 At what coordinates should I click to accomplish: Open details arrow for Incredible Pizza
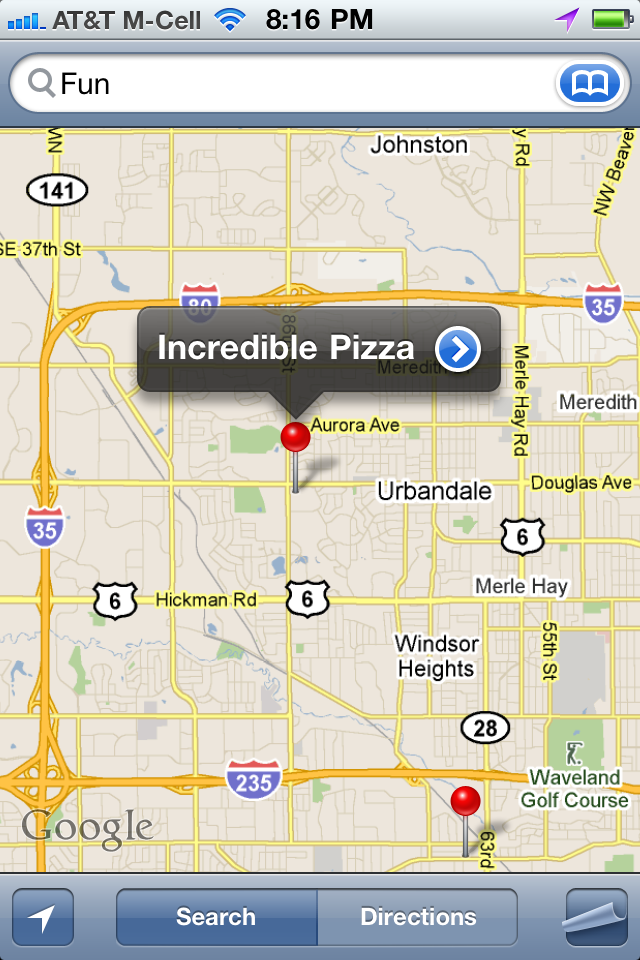point(458,349)
